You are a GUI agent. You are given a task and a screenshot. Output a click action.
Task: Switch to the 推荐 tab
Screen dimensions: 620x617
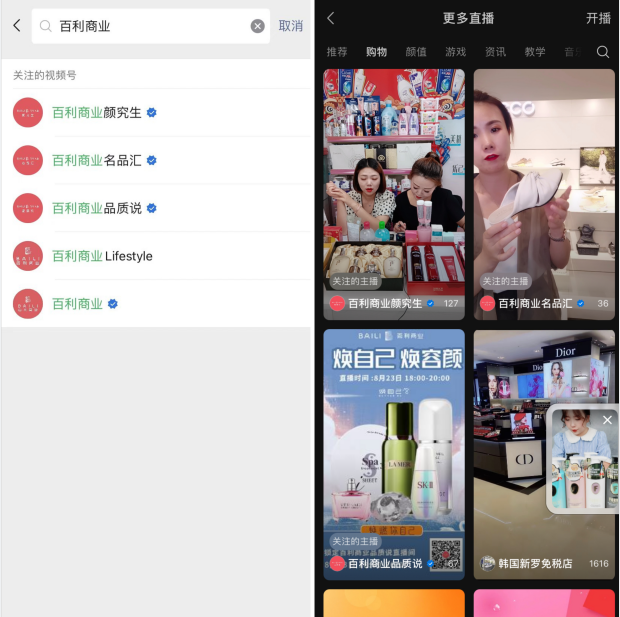tap(337, 52)
